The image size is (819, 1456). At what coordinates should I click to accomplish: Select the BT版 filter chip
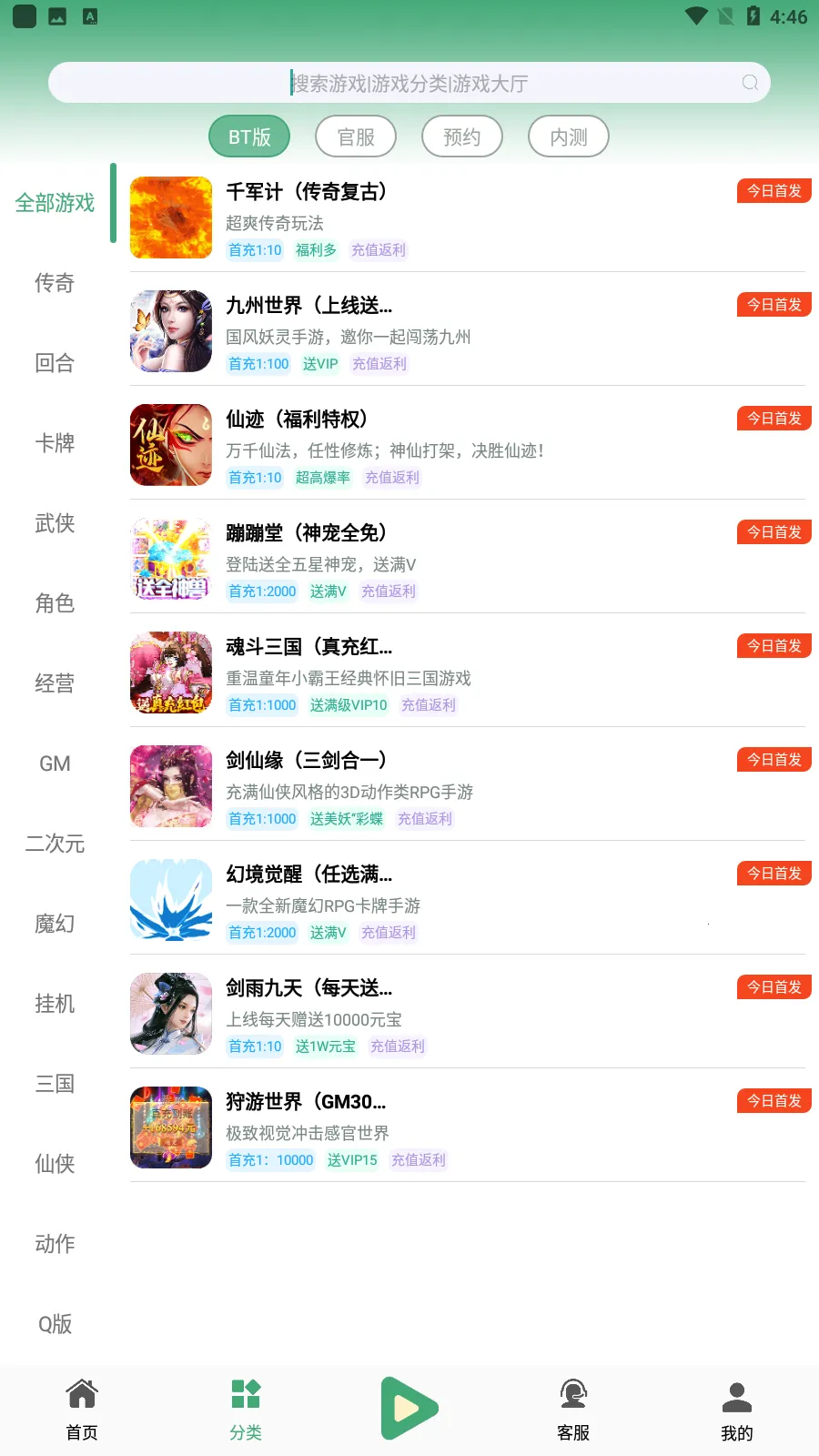coord(249,137)
